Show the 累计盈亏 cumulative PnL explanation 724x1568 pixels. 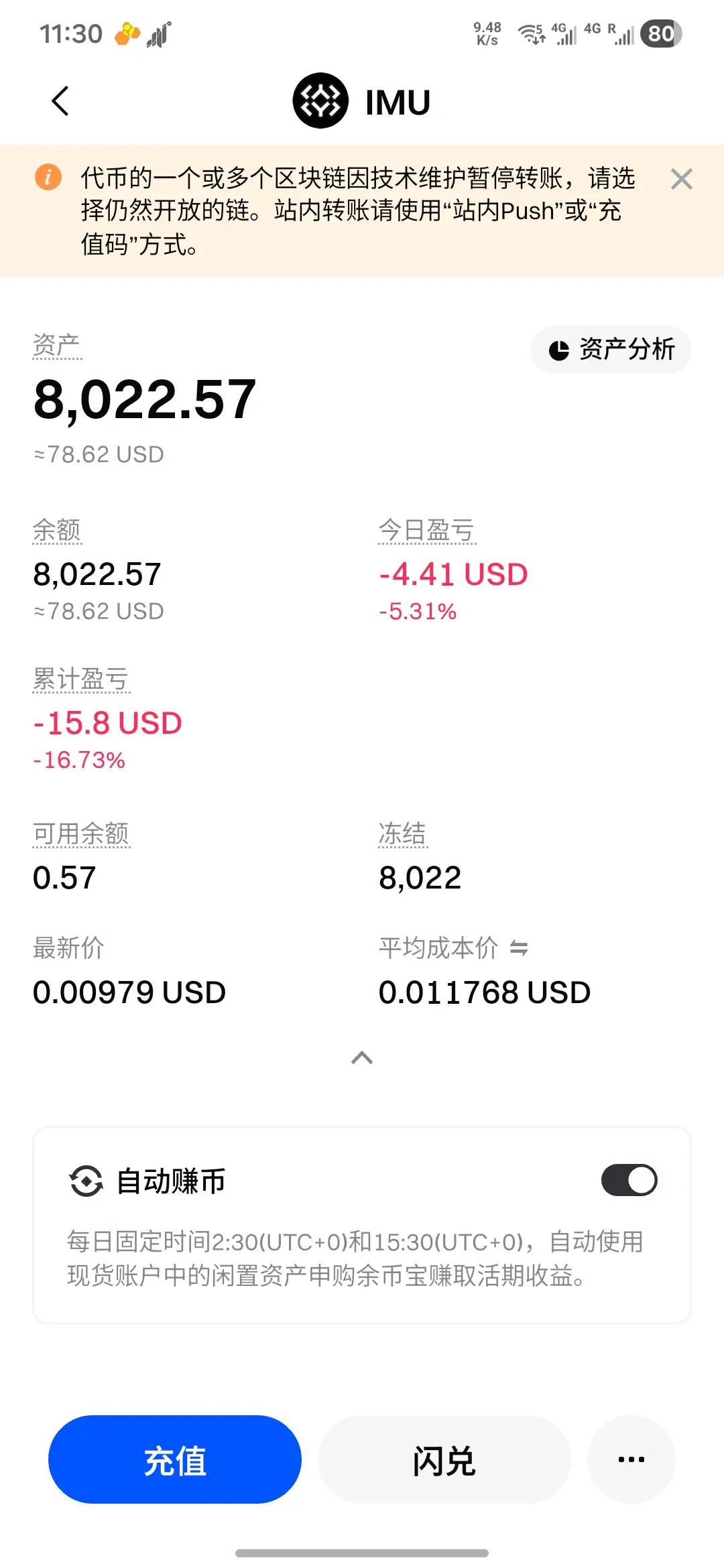click(x=80, y=679)
